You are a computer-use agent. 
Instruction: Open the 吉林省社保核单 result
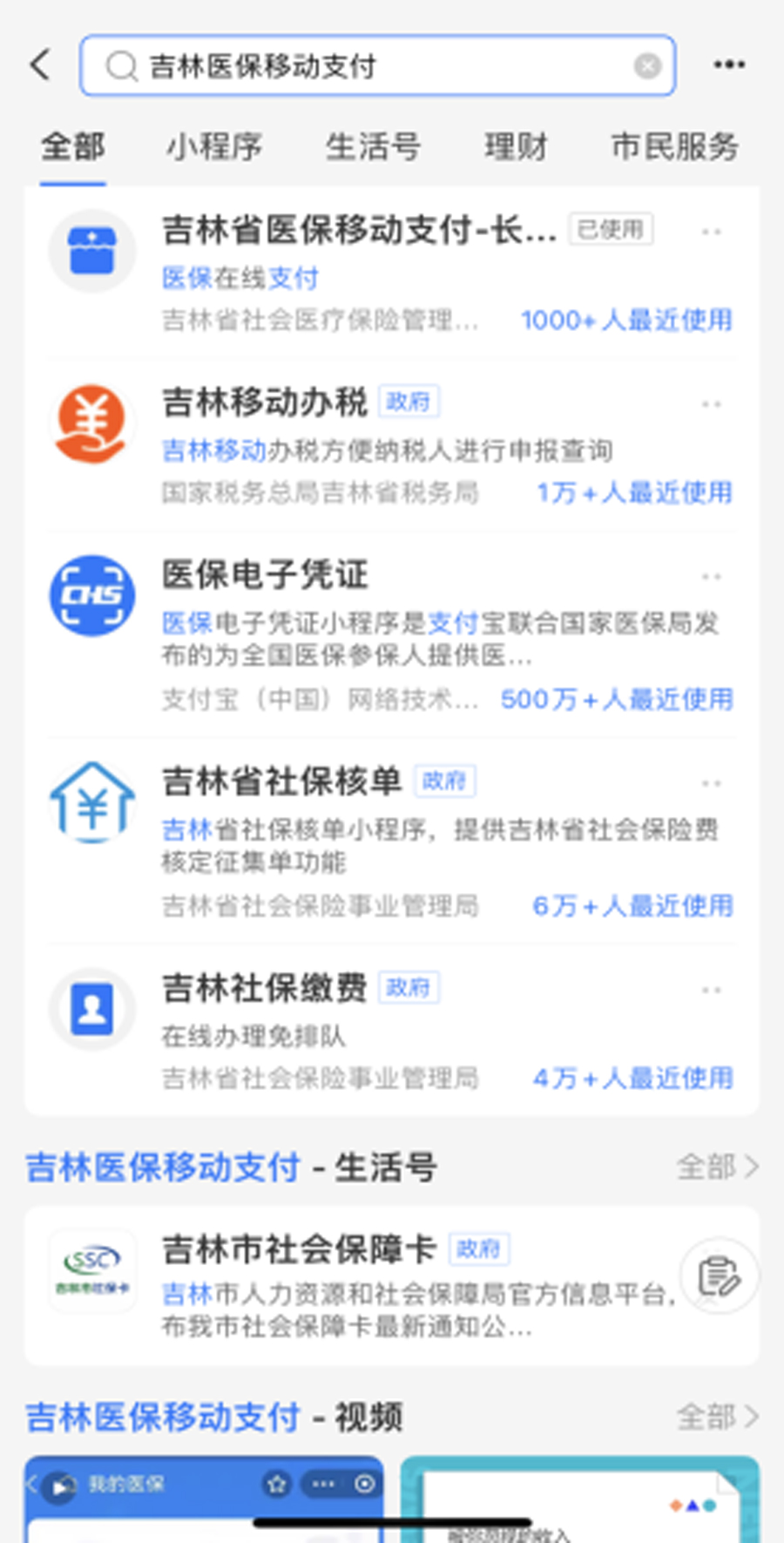pos(281,782)
